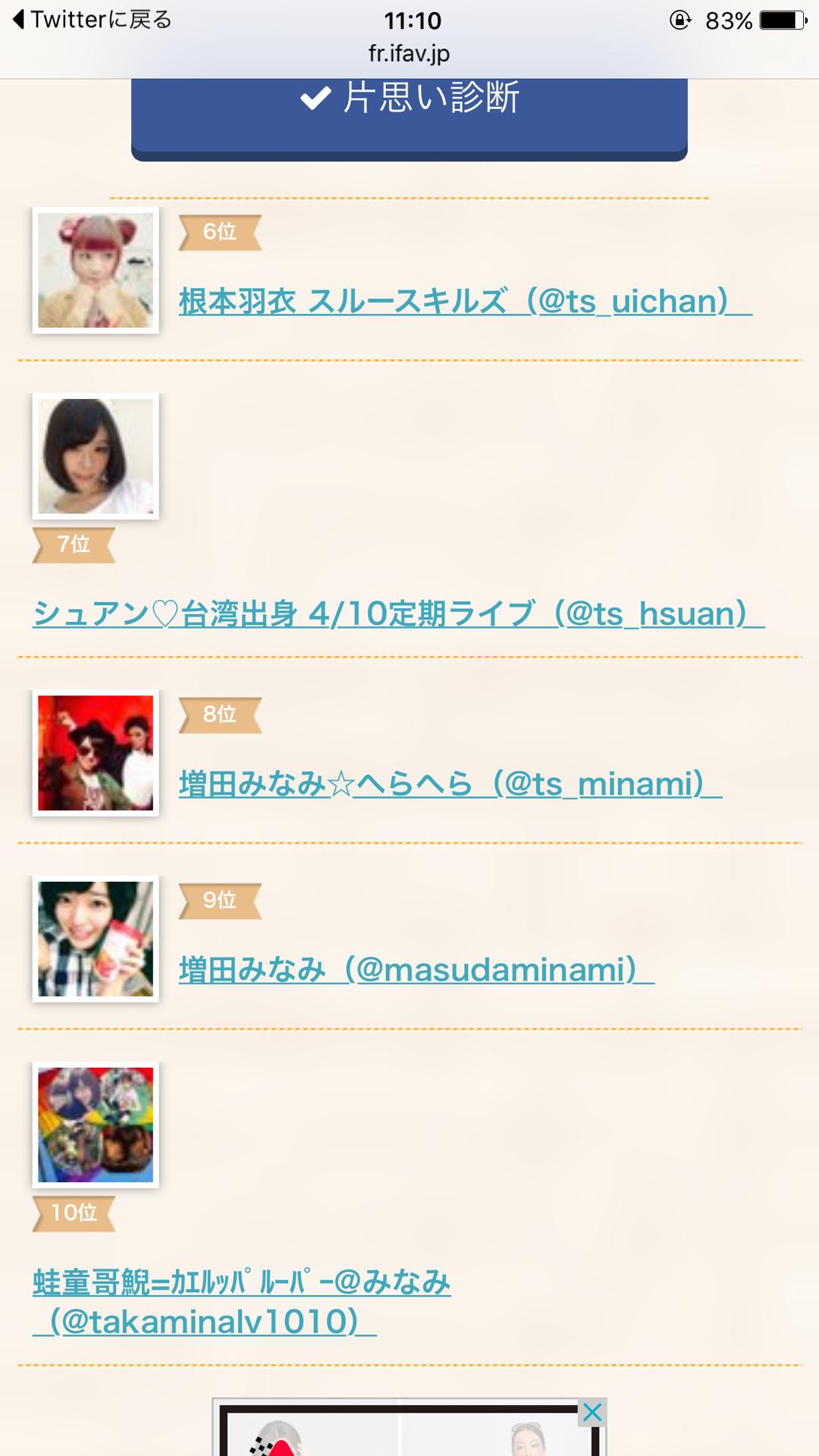Image resolution: width=819 pixels, height=1456 pixels.
Task: Return to Twitter via the back link
Action: pos(93,20)
